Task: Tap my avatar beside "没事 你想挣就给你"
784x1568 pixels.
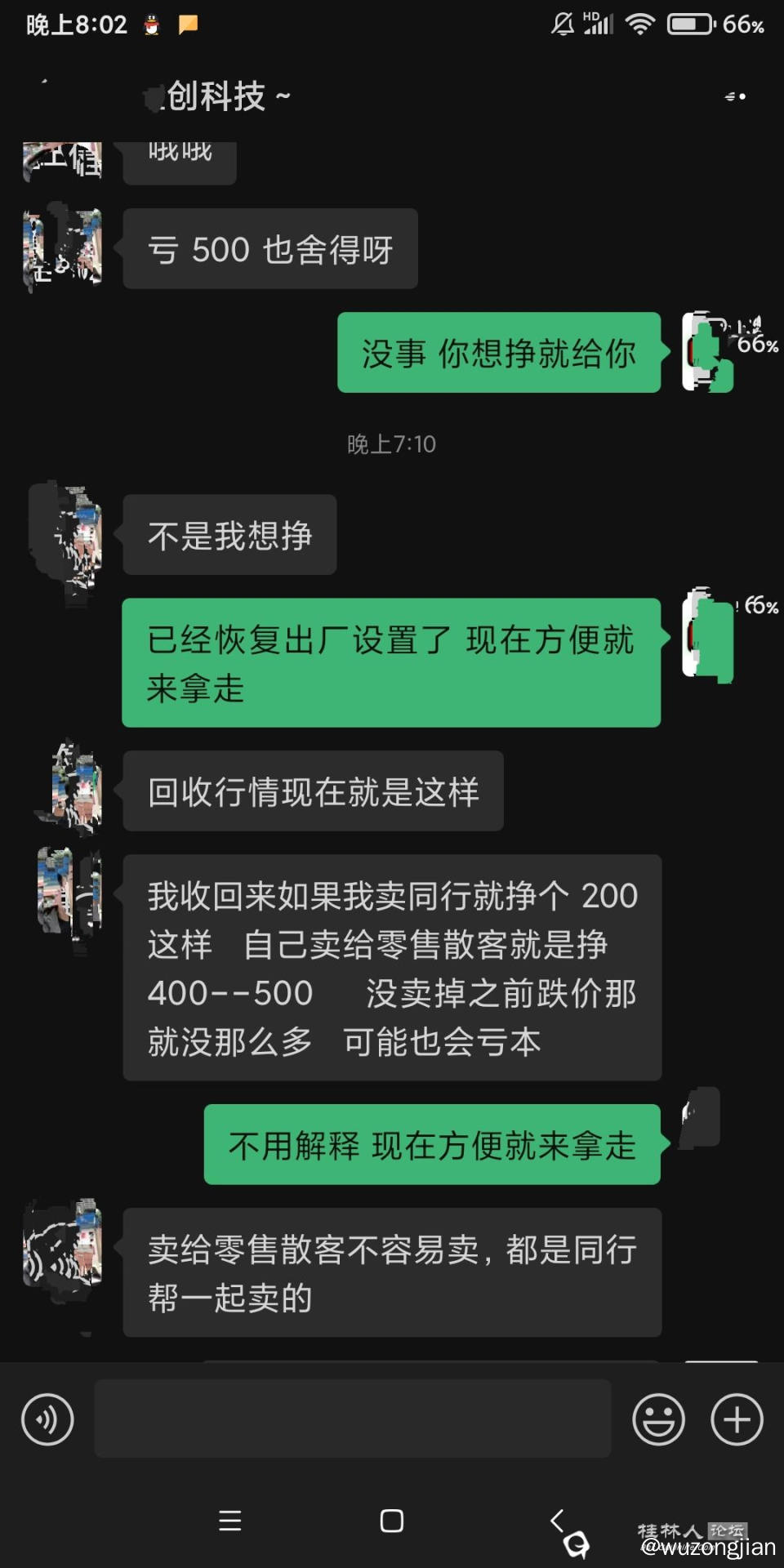Action: pyautogui.click(x=707, y=353)
